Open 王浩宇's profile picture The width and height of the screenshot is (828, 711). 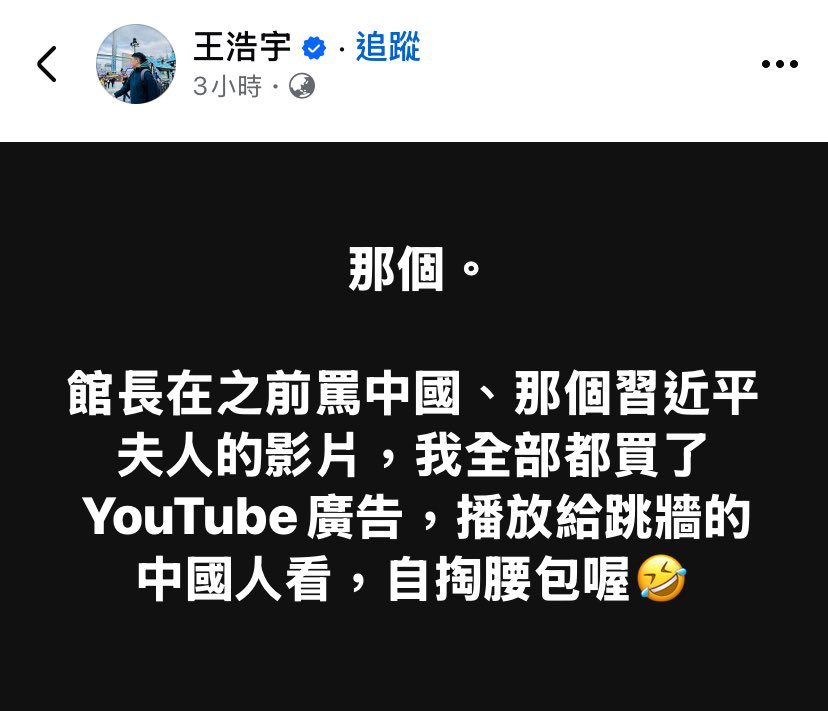(x=136, y=64)
